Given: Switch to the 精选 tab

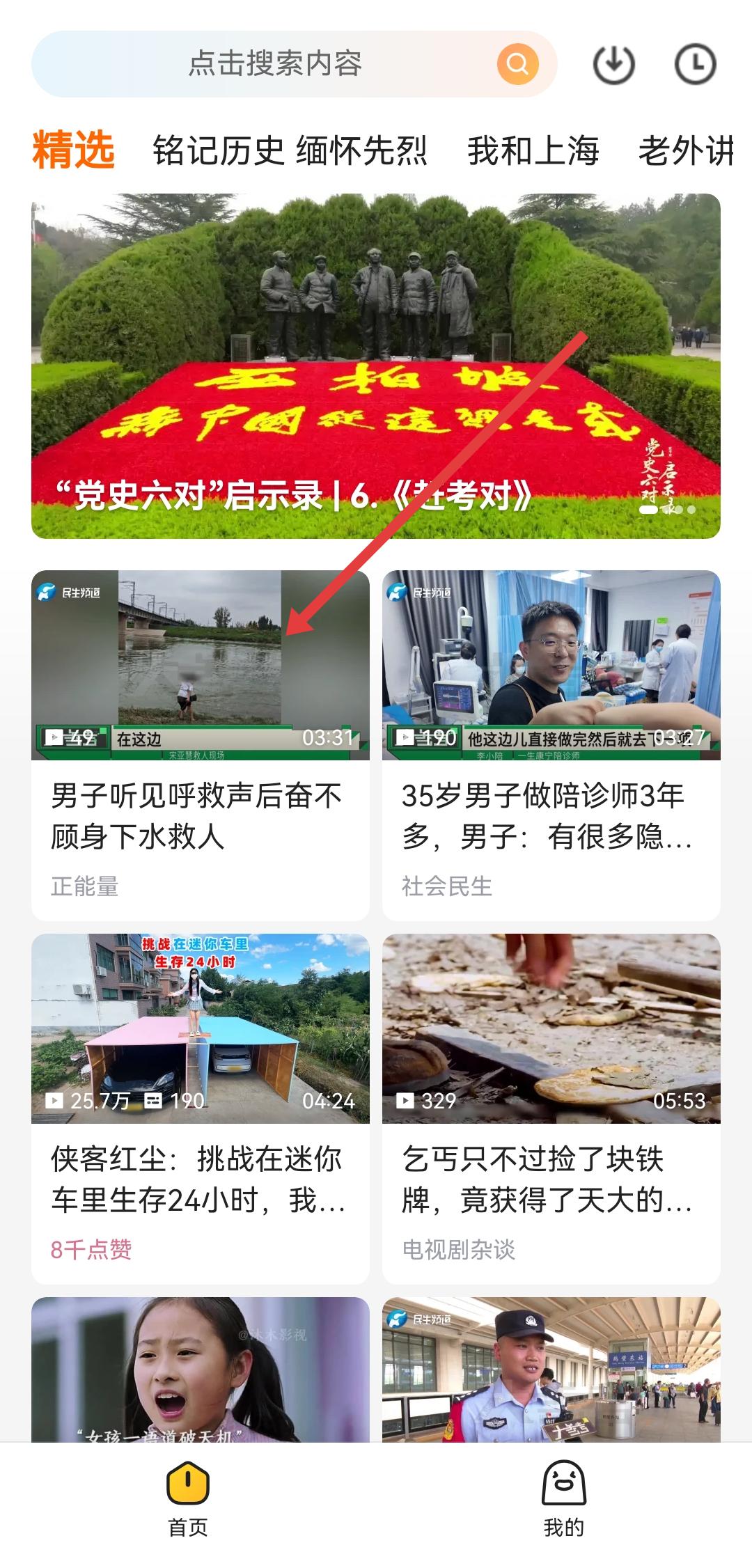Looking at the screenshot, I should click(73, 150).
